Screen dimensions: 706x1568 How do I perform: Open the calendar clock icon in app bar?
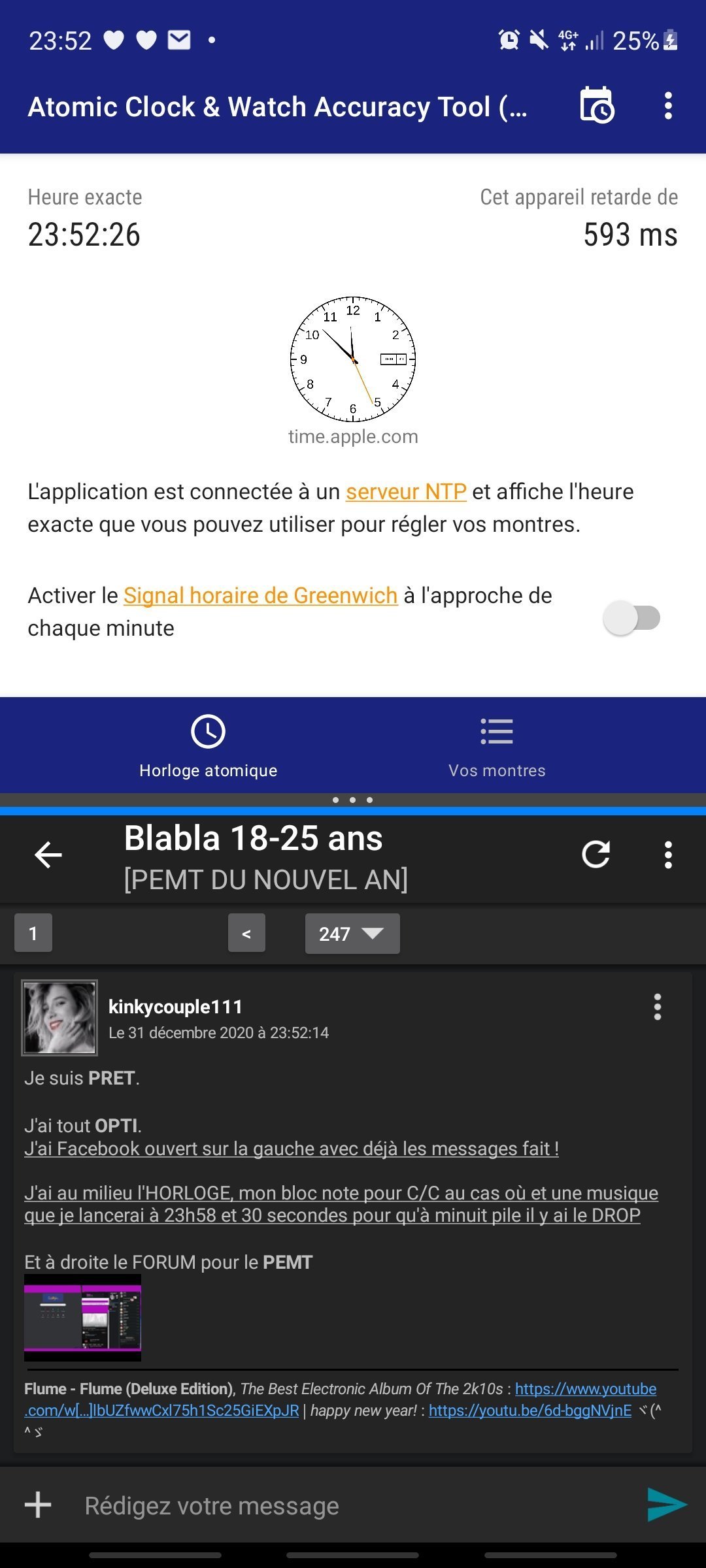click(597, 105)
